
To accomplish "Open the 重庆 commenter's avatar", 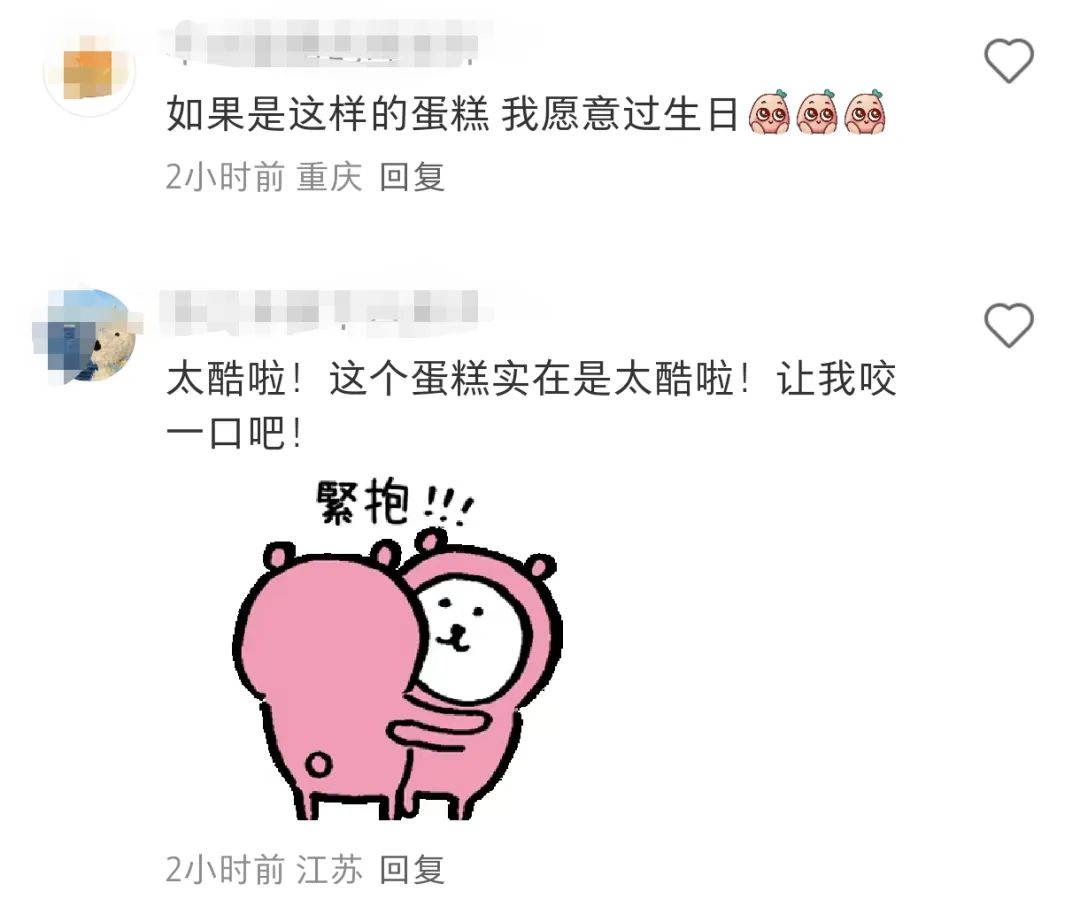I will [x=90, y=71].
